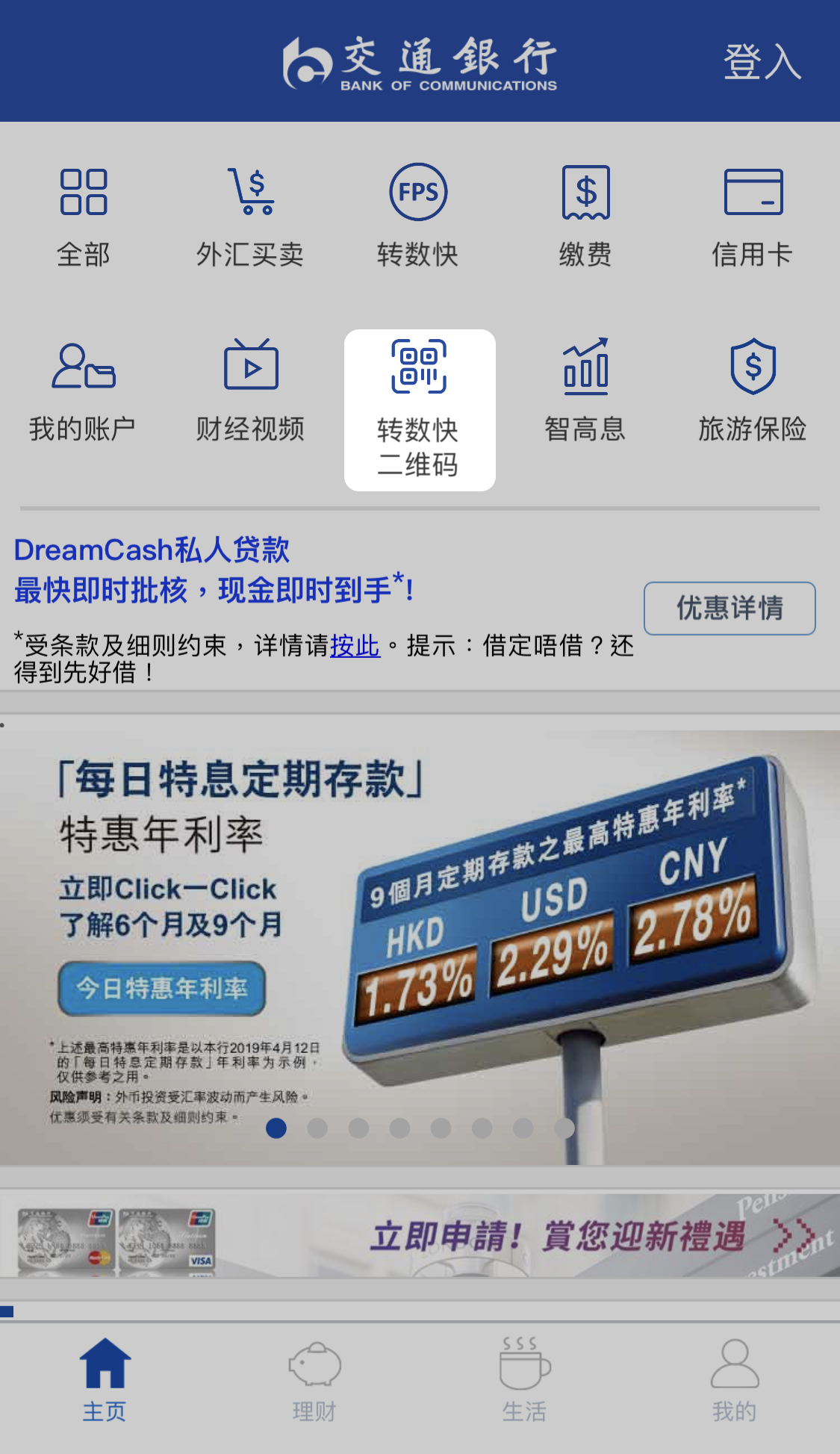The image size is (840, 1454).
Task: Tap 今日特惠年利率 button in banner
Action: pyautogui.click(x=162, y=988)
